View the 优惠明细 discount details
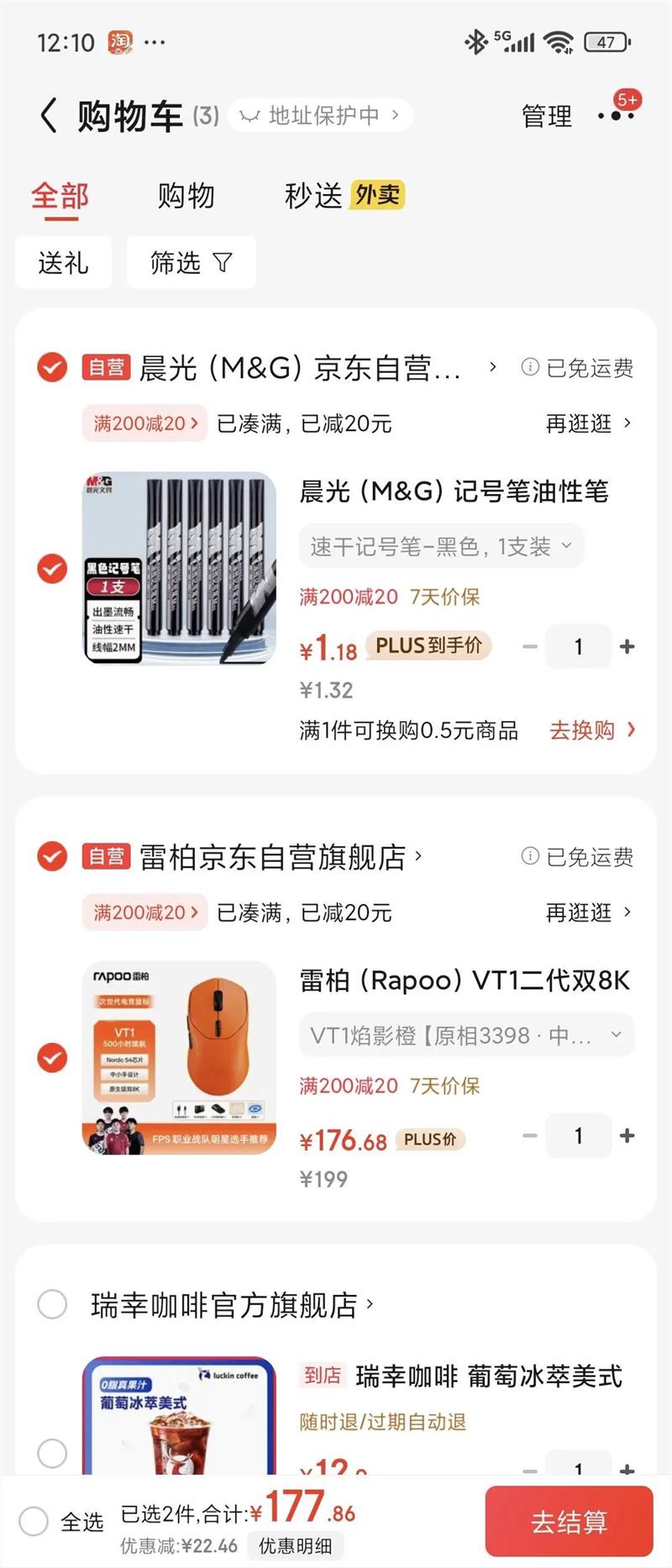Screen dimensions: 672x1568 [x=295, y=1545]
